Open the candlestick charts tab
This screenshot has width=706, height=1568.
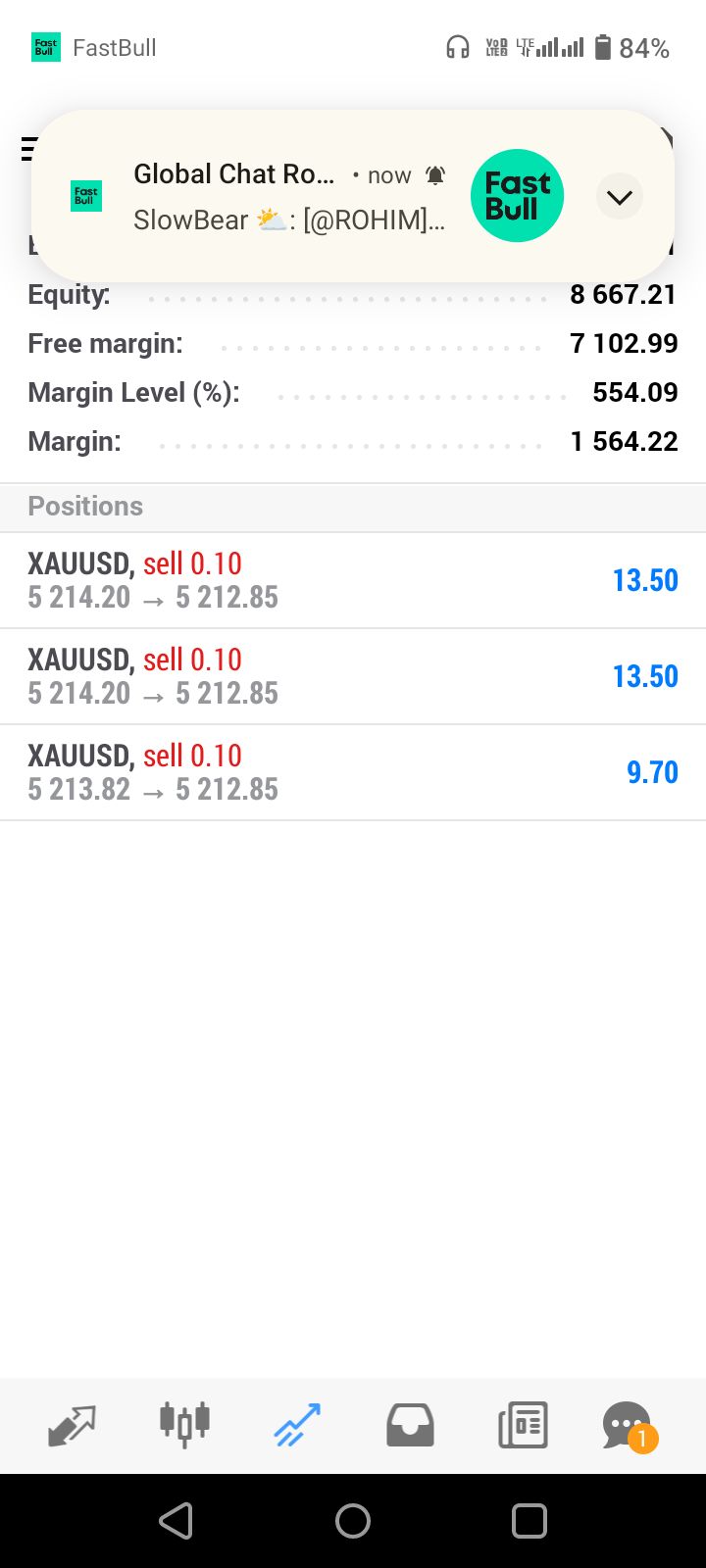(184, 1425)
